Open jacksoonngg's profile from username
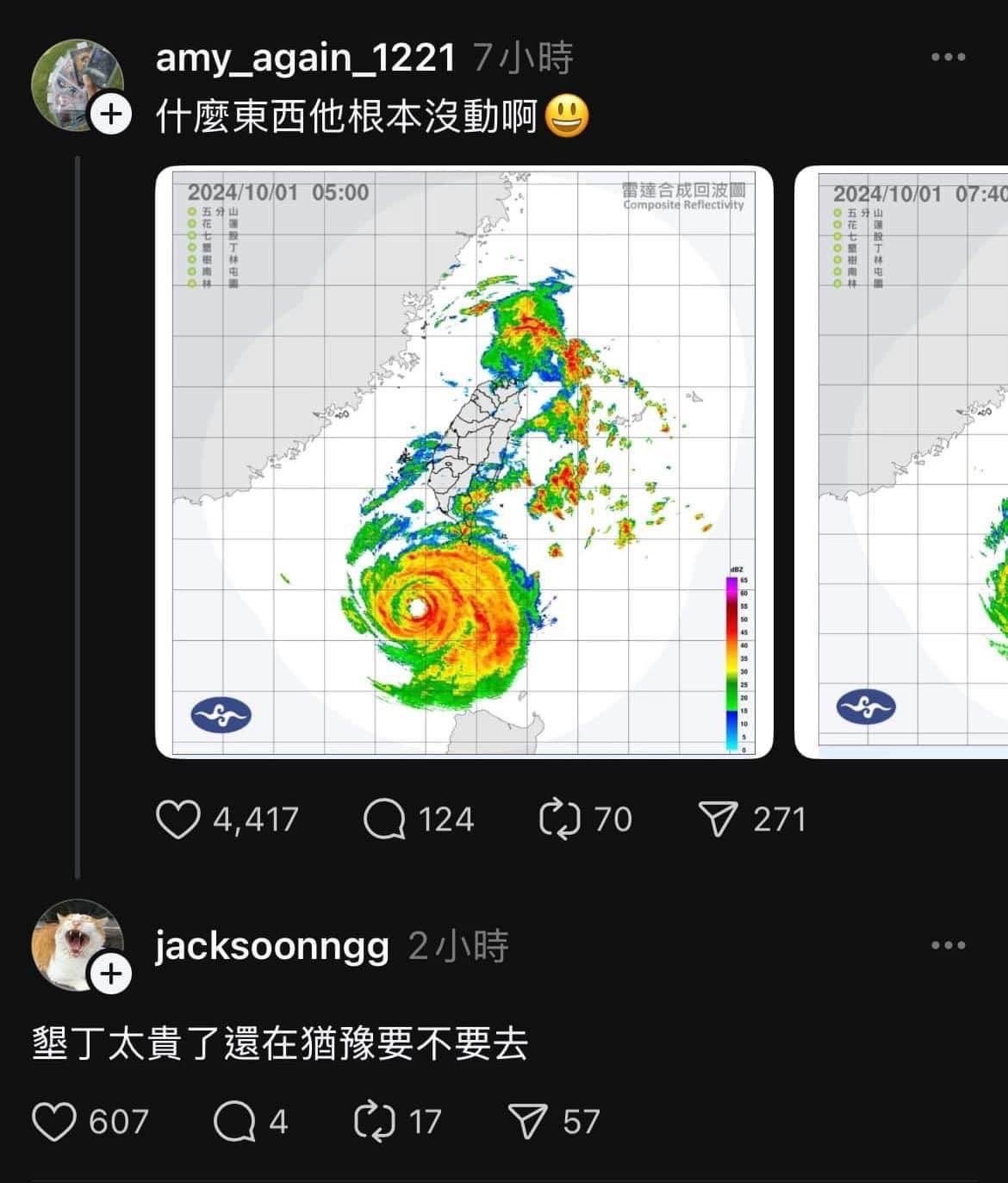This screenshot has width=1008, height=1183. [x=272, y=947]
